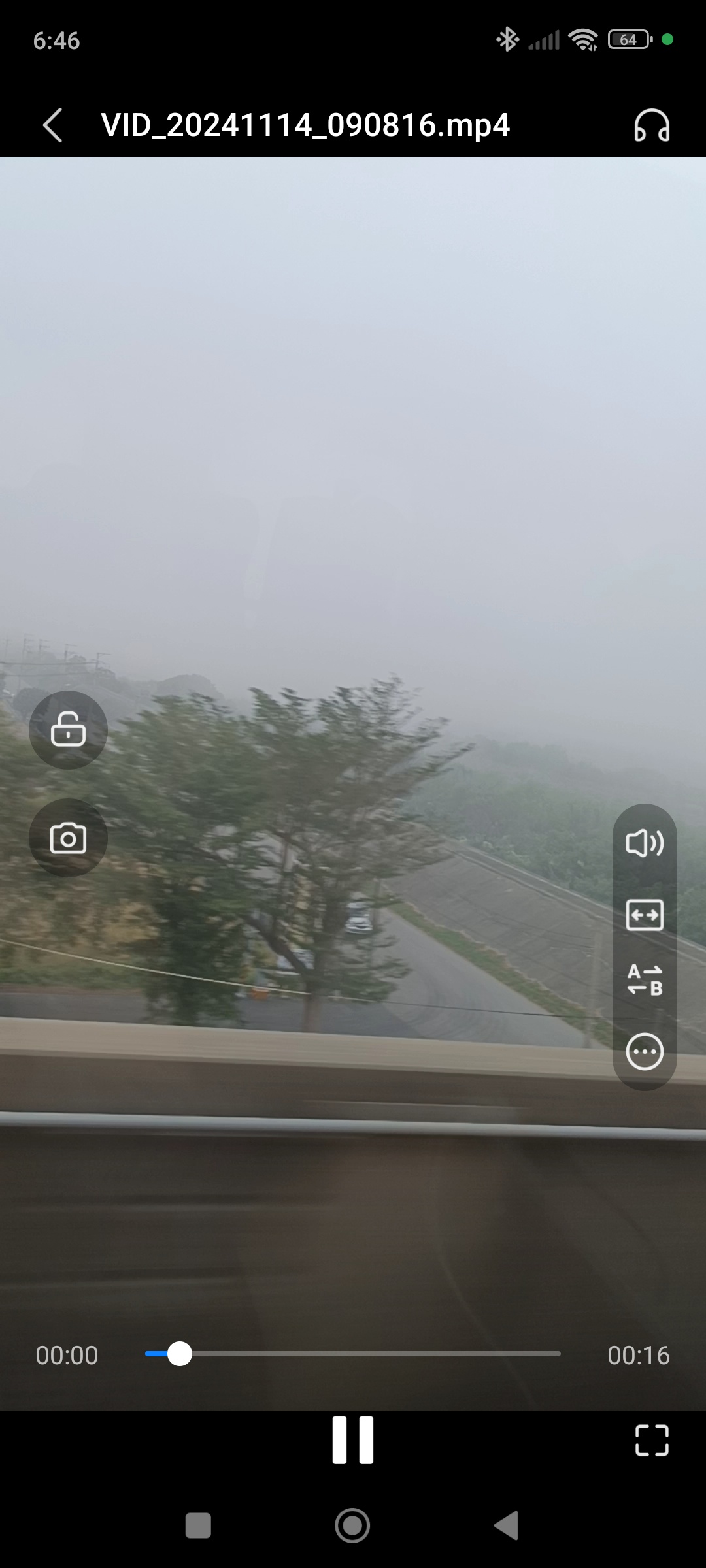Go to the system home screen
The width and height of the screenshot is (706, 1568).
tap(352, 1526)
